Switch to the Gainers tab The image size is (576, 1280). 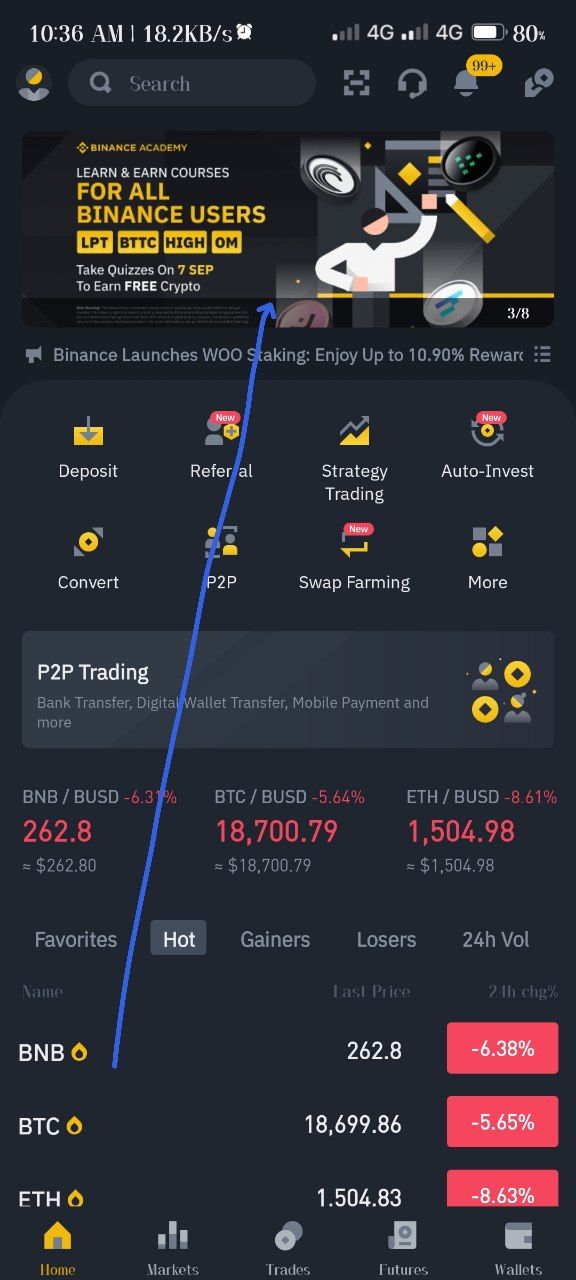tap(275, 939)
